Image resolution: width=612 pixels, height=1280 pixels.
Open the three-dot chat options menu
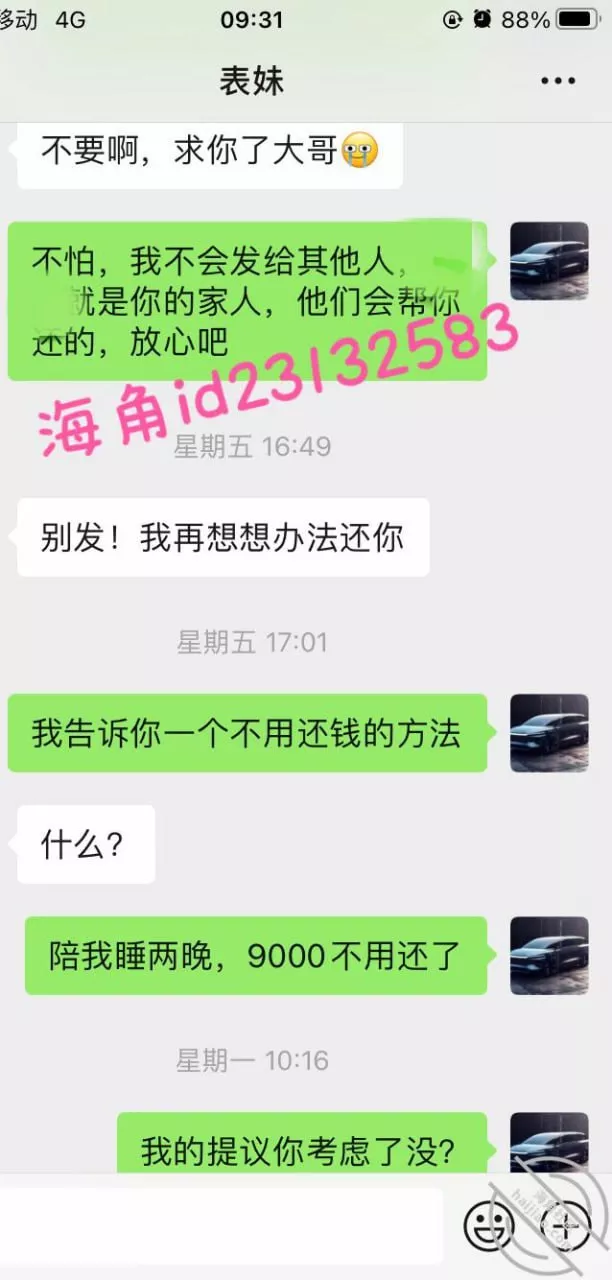click(558, 81)
